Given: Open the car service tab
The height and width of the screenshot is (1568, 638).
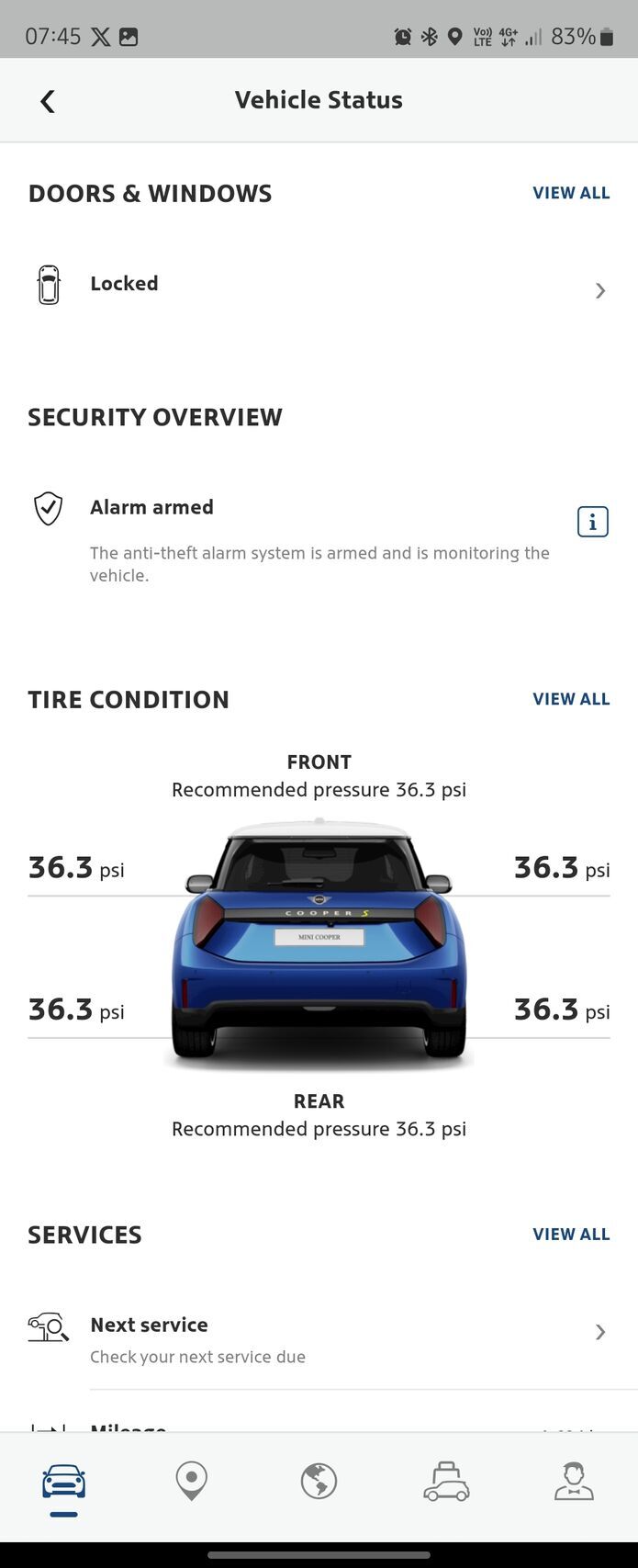Looking at the screenshot, I should pos(446,1481).
